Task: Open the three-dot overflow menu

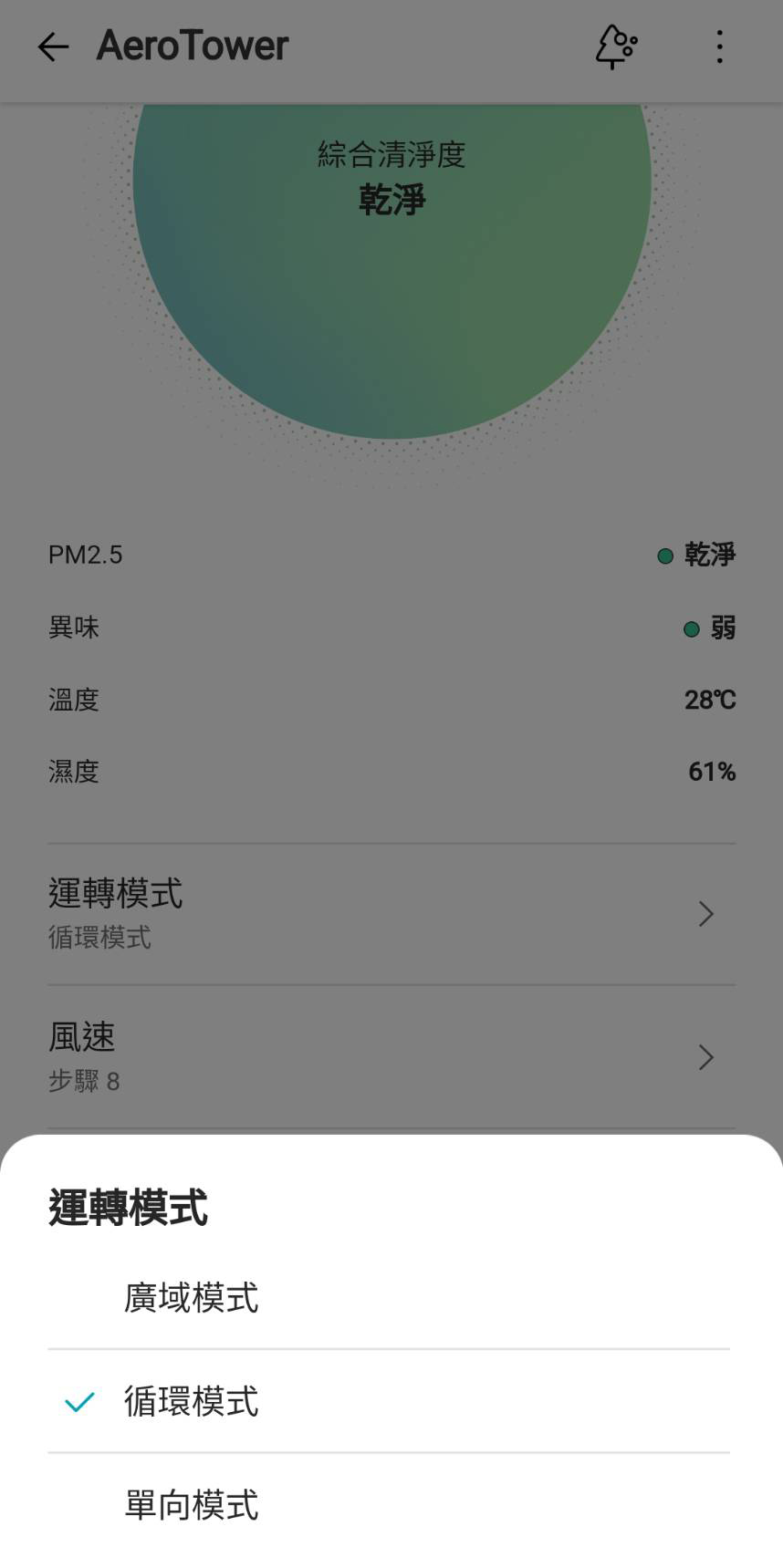Action: coord(720,47)
